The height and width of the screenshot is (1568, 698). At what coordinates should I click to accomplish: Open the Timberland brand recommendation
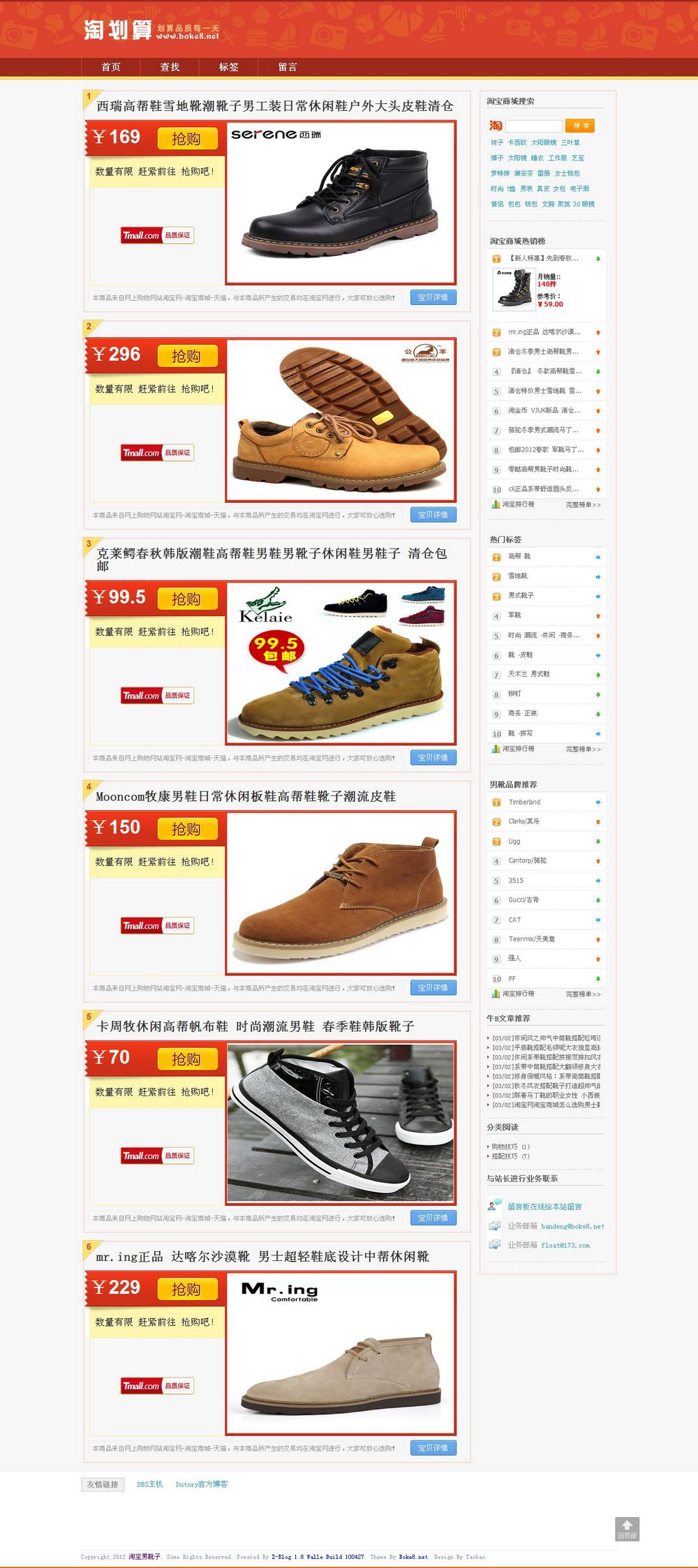524,802
